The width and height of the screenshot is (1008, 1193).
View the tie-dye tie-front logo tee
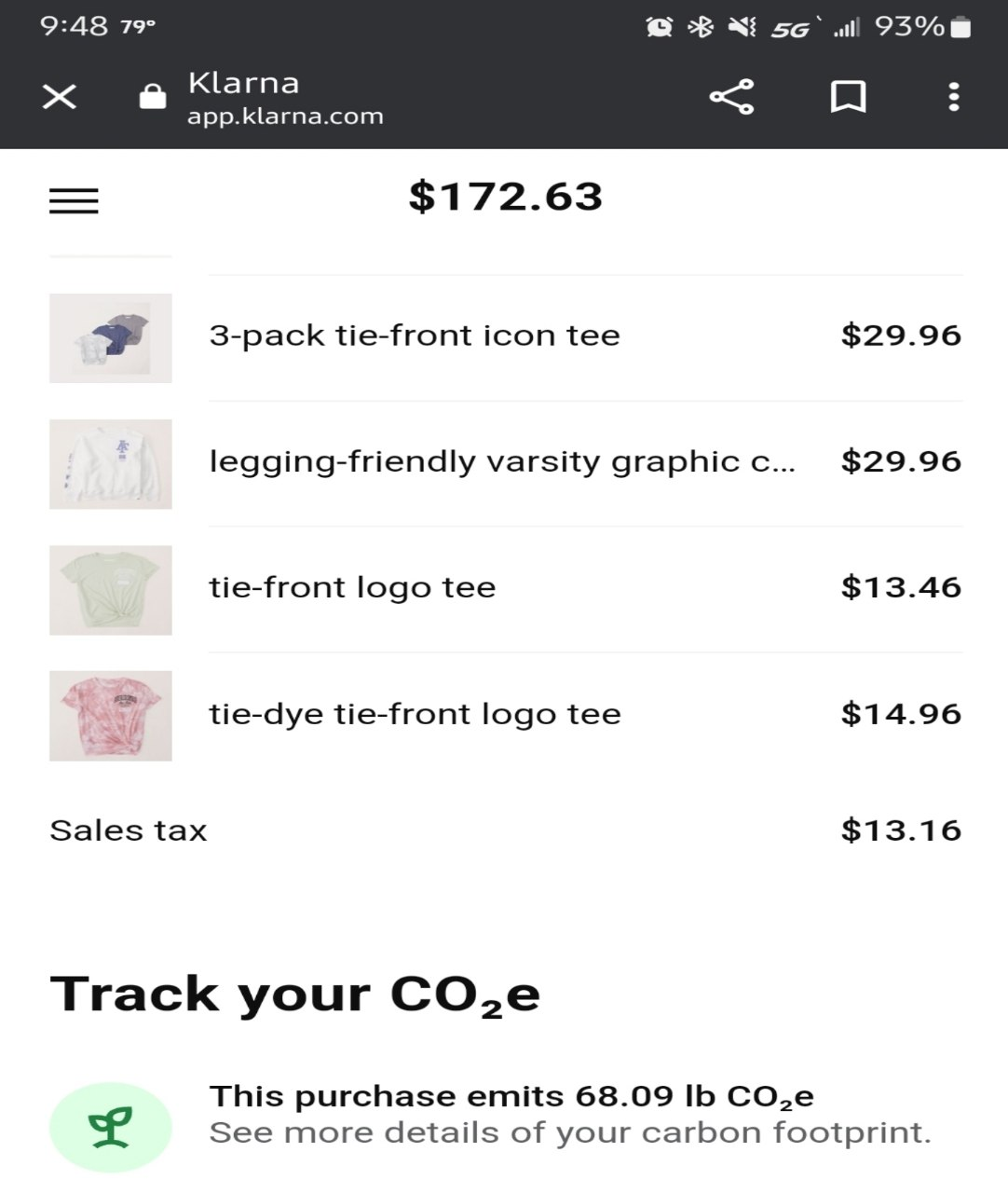(x=415, y=715)
